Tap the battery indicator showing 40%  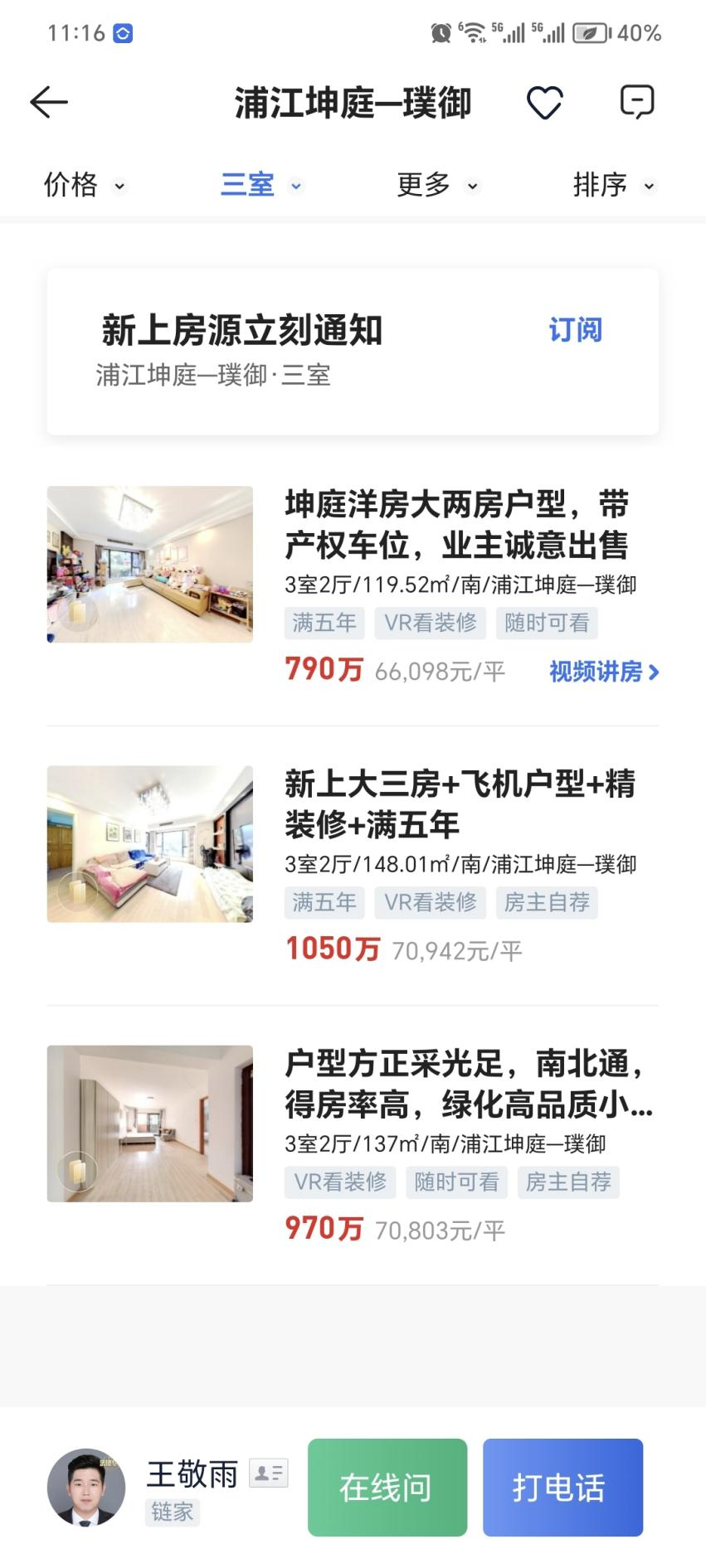point(592,34)
